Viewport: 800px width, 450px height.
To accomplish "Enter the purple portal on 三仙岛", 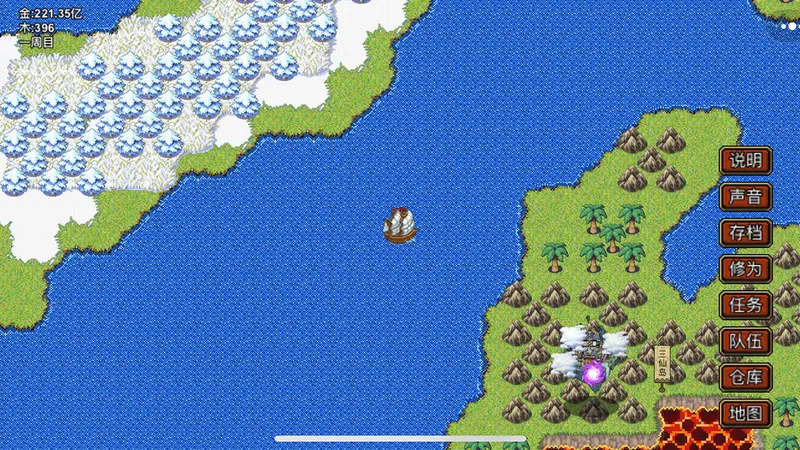I will pyautogui.click(x=593, y=374).
